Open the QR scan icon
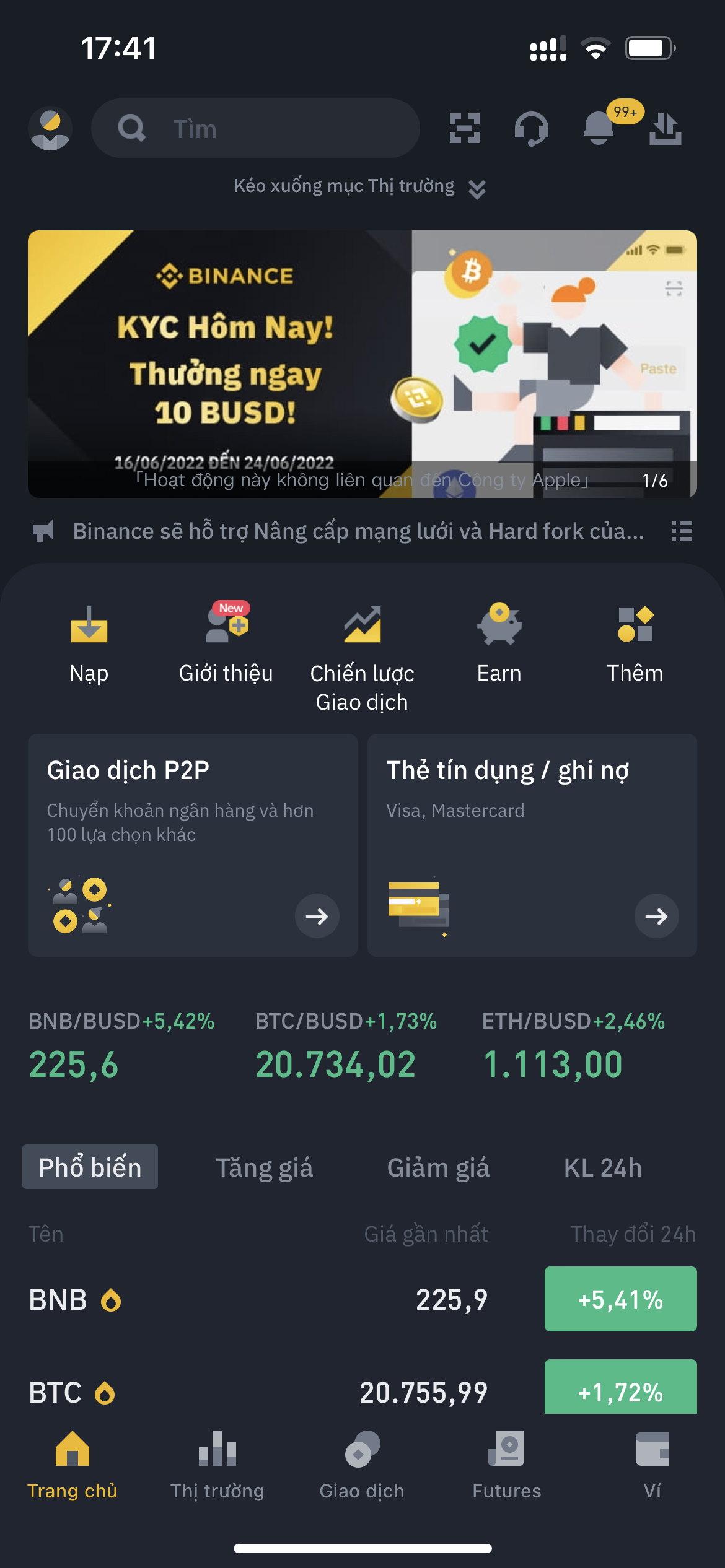This screenshot has height=1568, width=725. [465, 129]
